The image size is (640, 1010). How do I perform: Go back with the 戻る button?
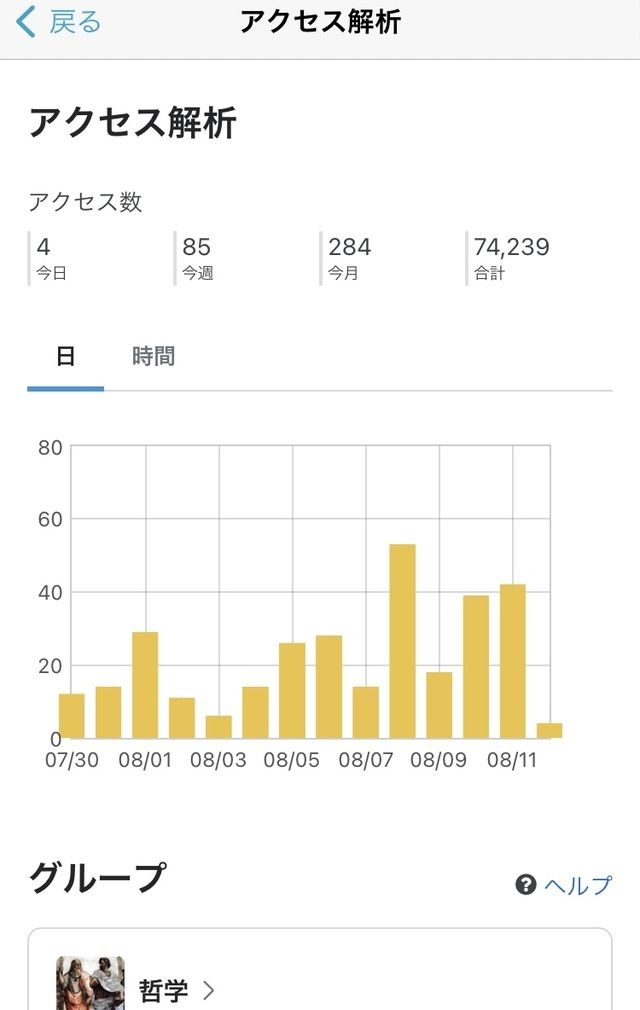tap(58, 22)
